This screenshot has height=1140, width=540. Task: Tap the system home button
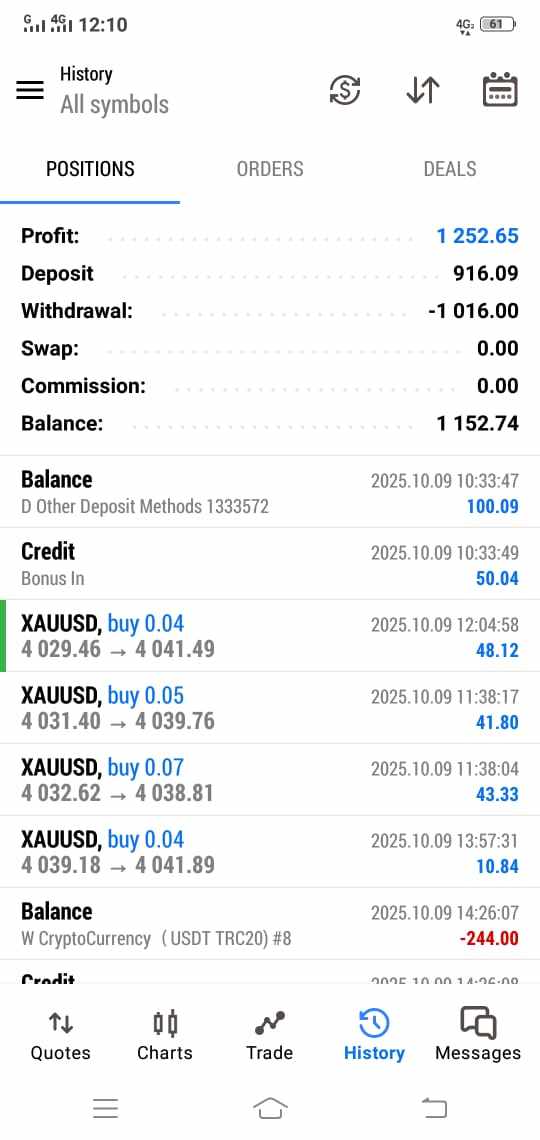click(270, 1108)
